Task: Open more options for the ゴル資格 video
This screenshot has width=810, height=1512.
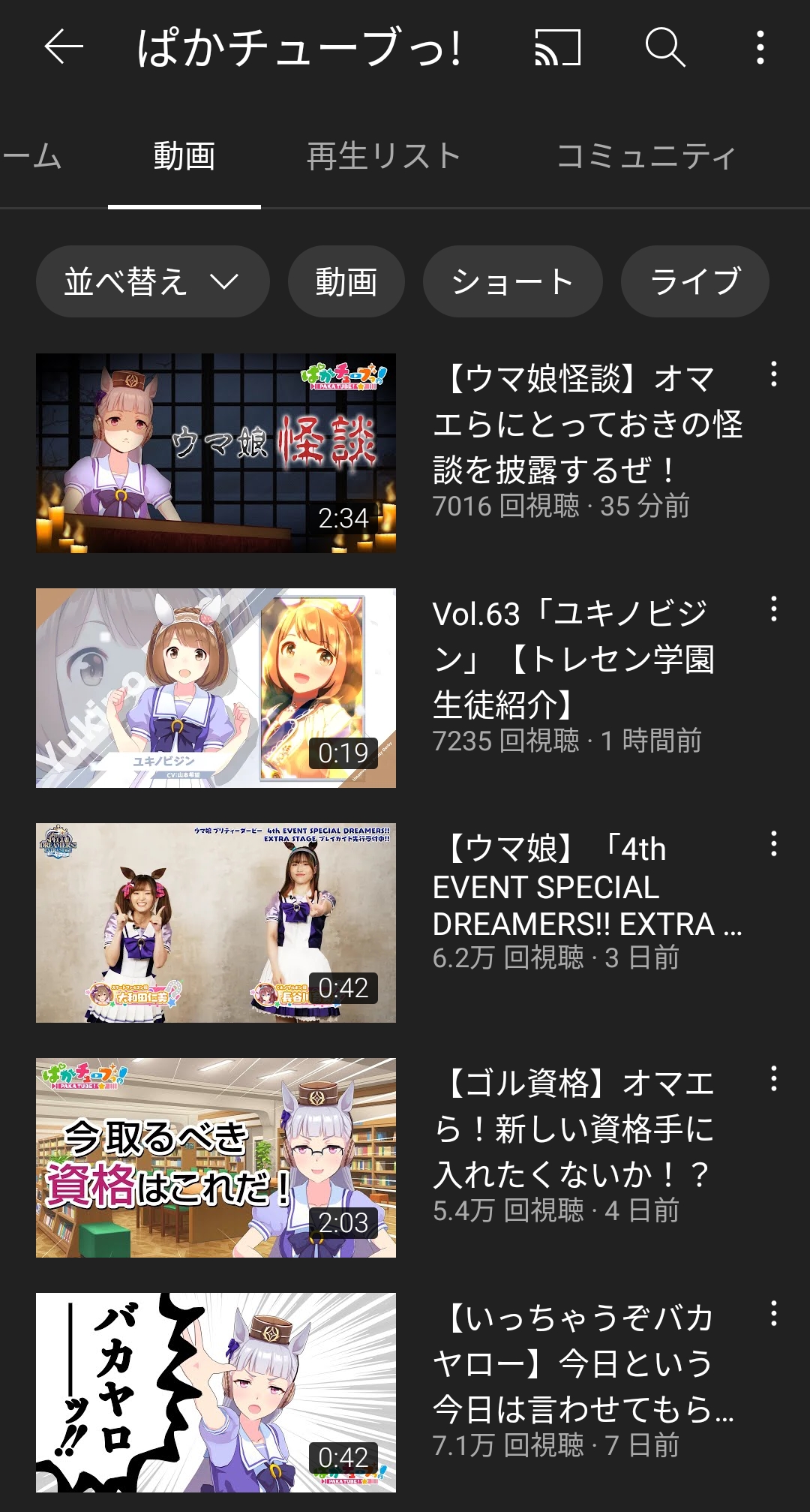Action: click(x=773, y=1078)
